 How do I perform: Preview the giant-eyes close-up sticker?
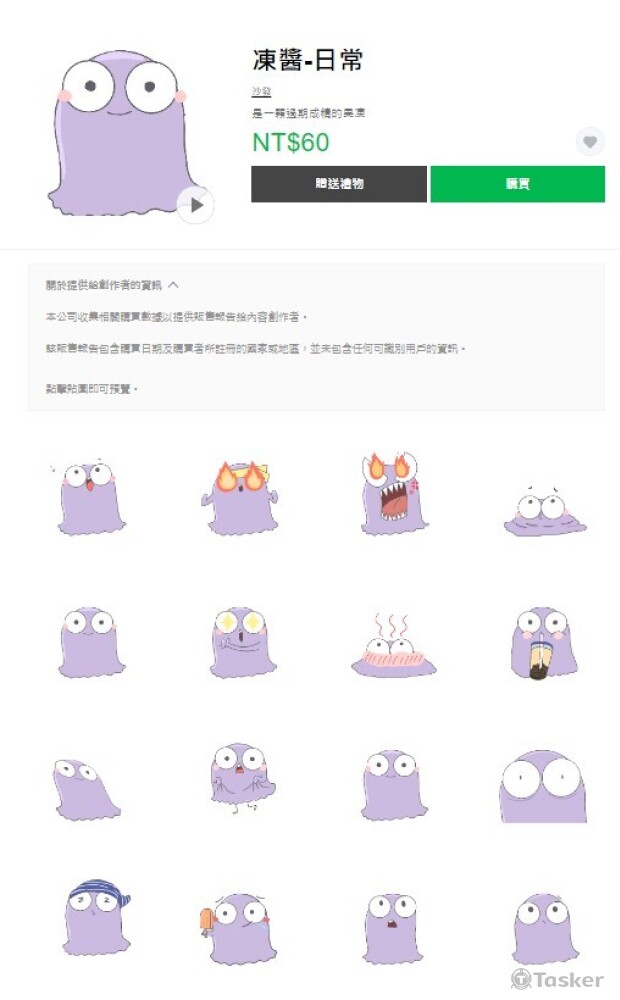541,785
